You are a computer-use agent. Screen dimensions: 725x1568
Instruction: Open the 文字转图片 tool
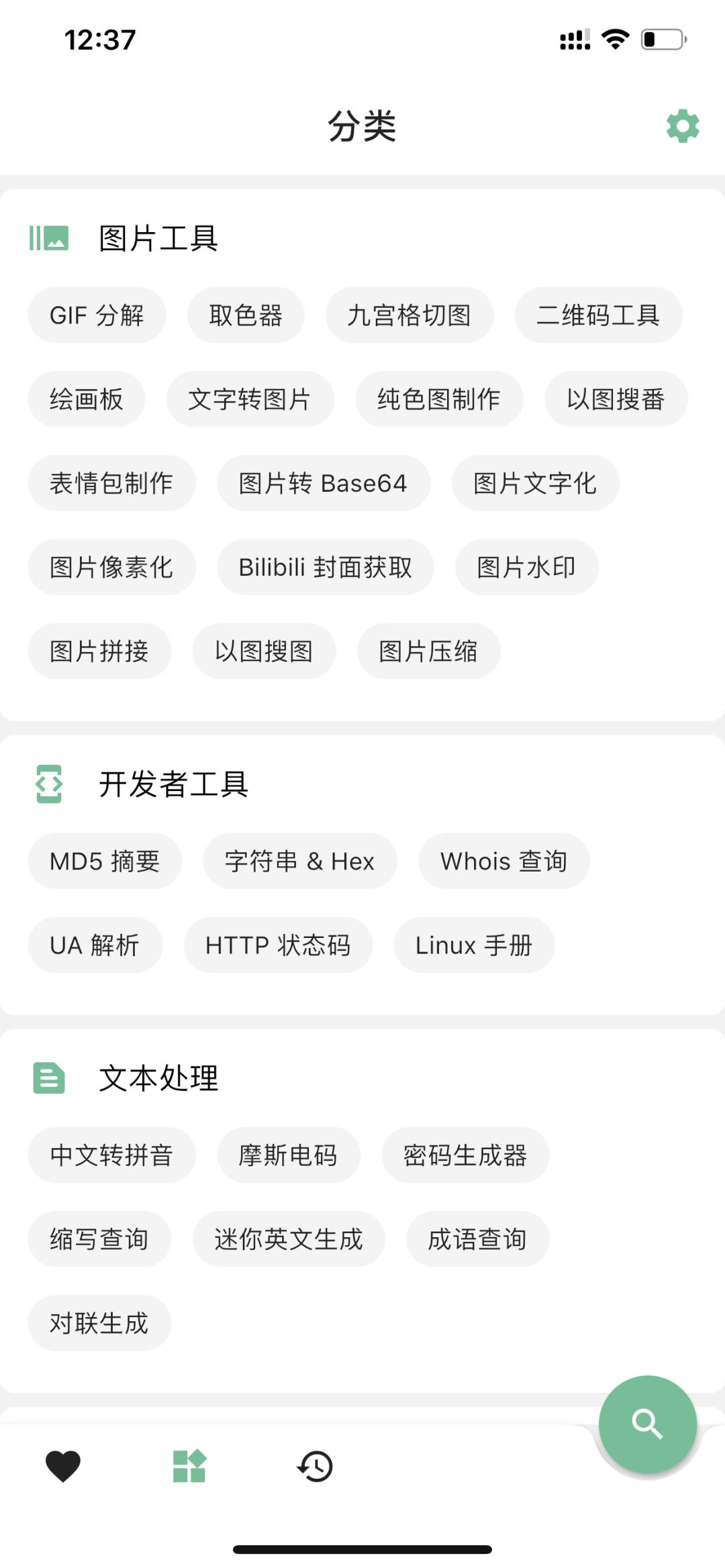click(x=249, y=399)
